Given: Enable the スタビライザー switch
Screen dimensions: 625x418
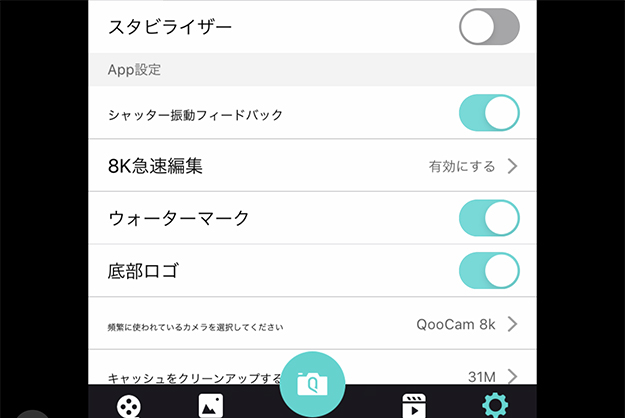Looking at the screenshot, I should click(489, 27).
